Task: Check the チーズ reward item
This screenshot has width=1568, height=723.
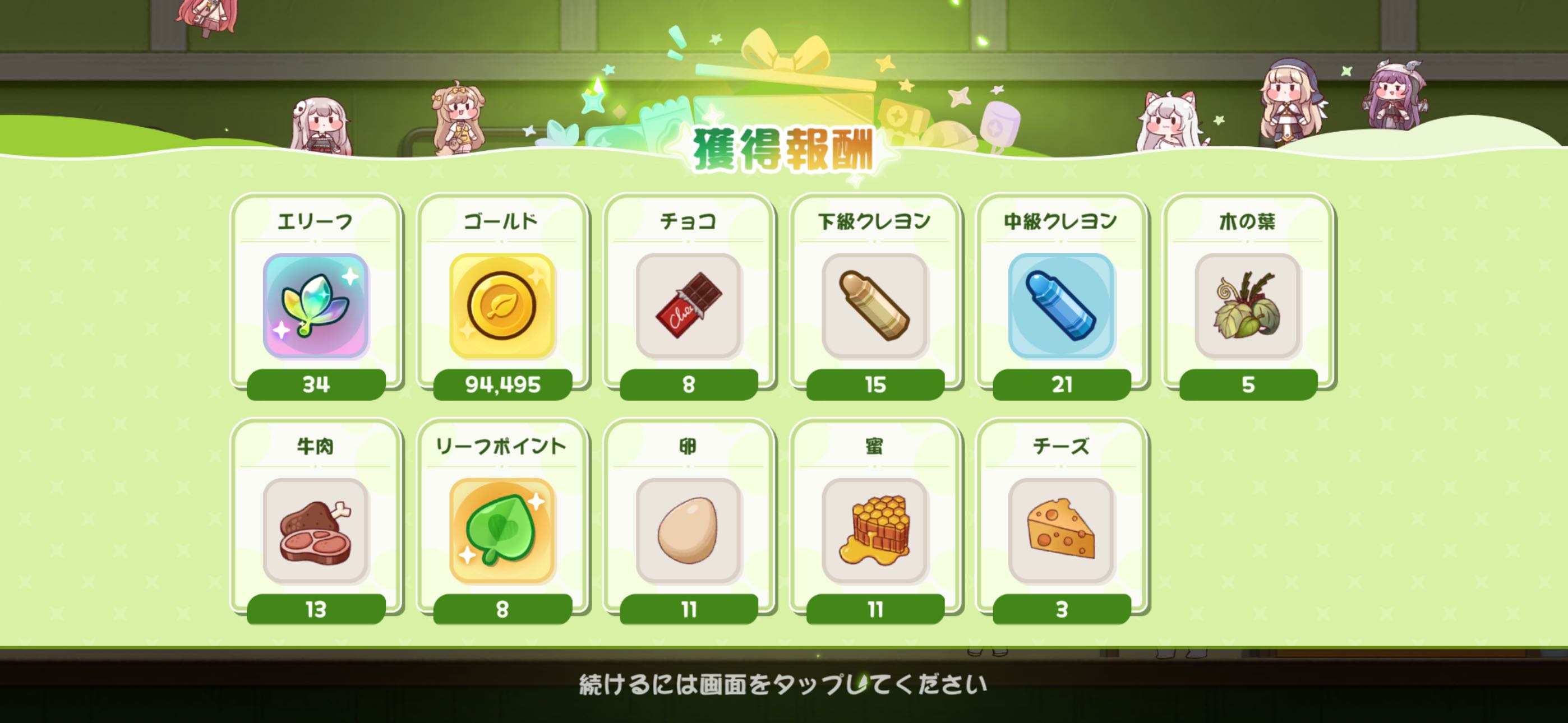Action: [1061, 531]
